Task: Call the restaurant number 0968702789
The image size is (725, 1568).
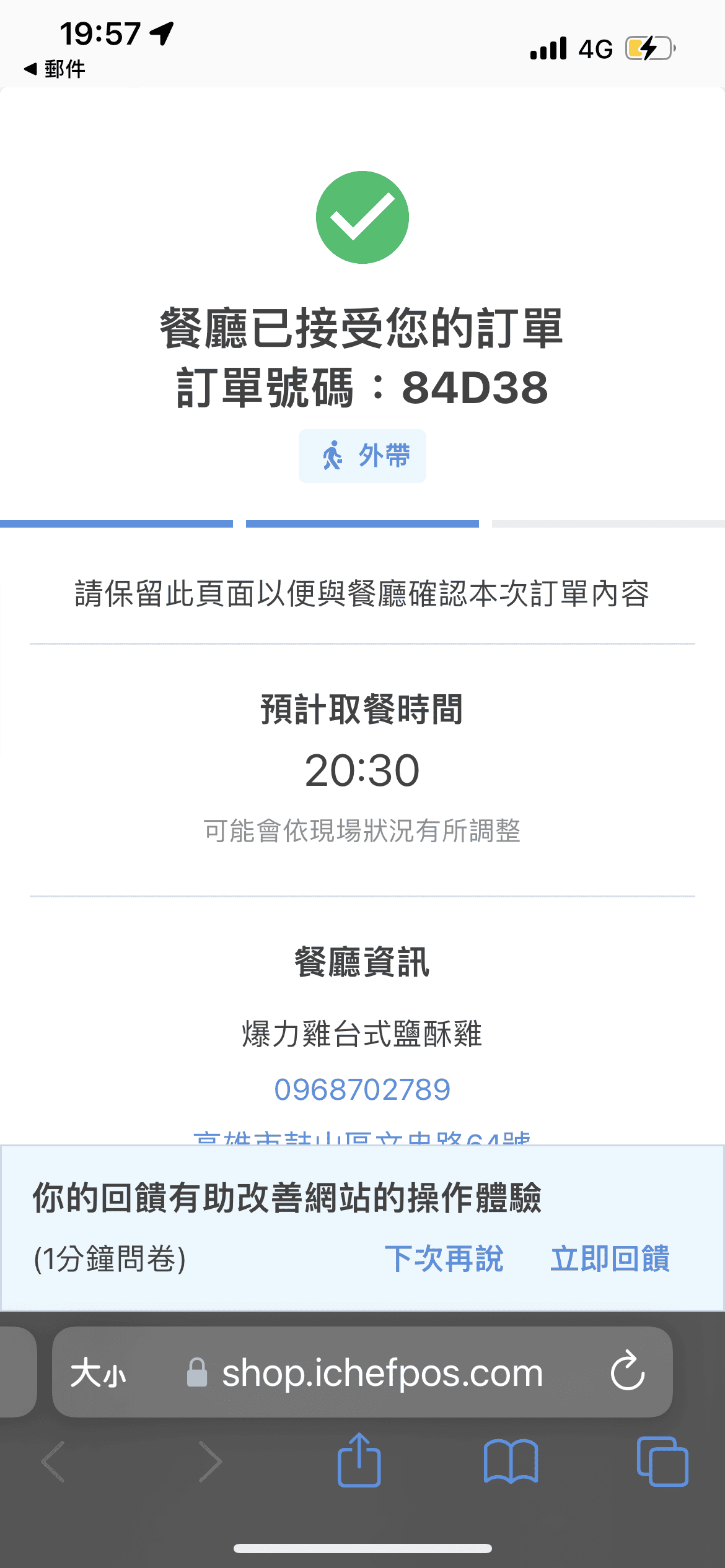Action: coord(362,1089)
